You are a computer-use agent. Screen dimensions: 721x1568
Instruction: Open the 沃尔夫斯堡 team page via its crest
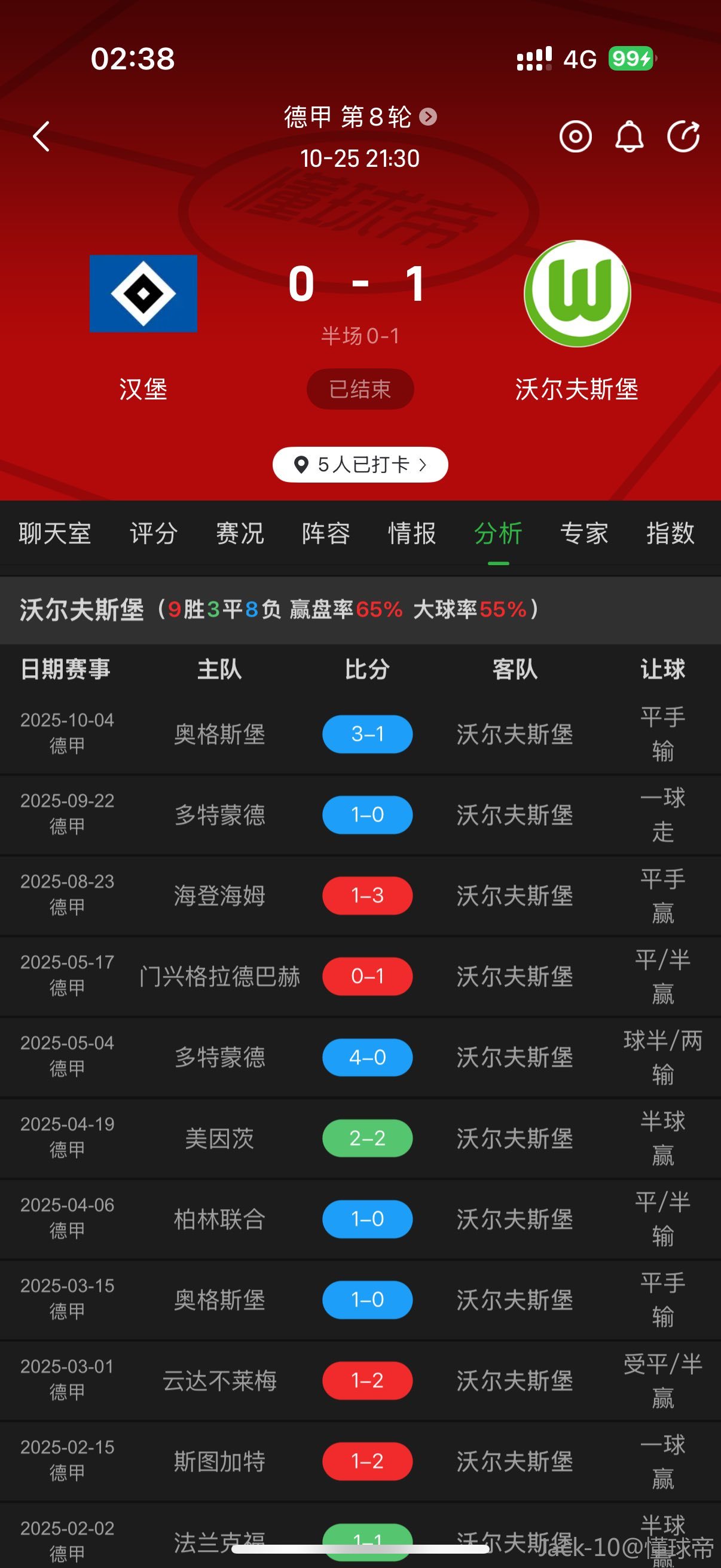coord(577,294)
